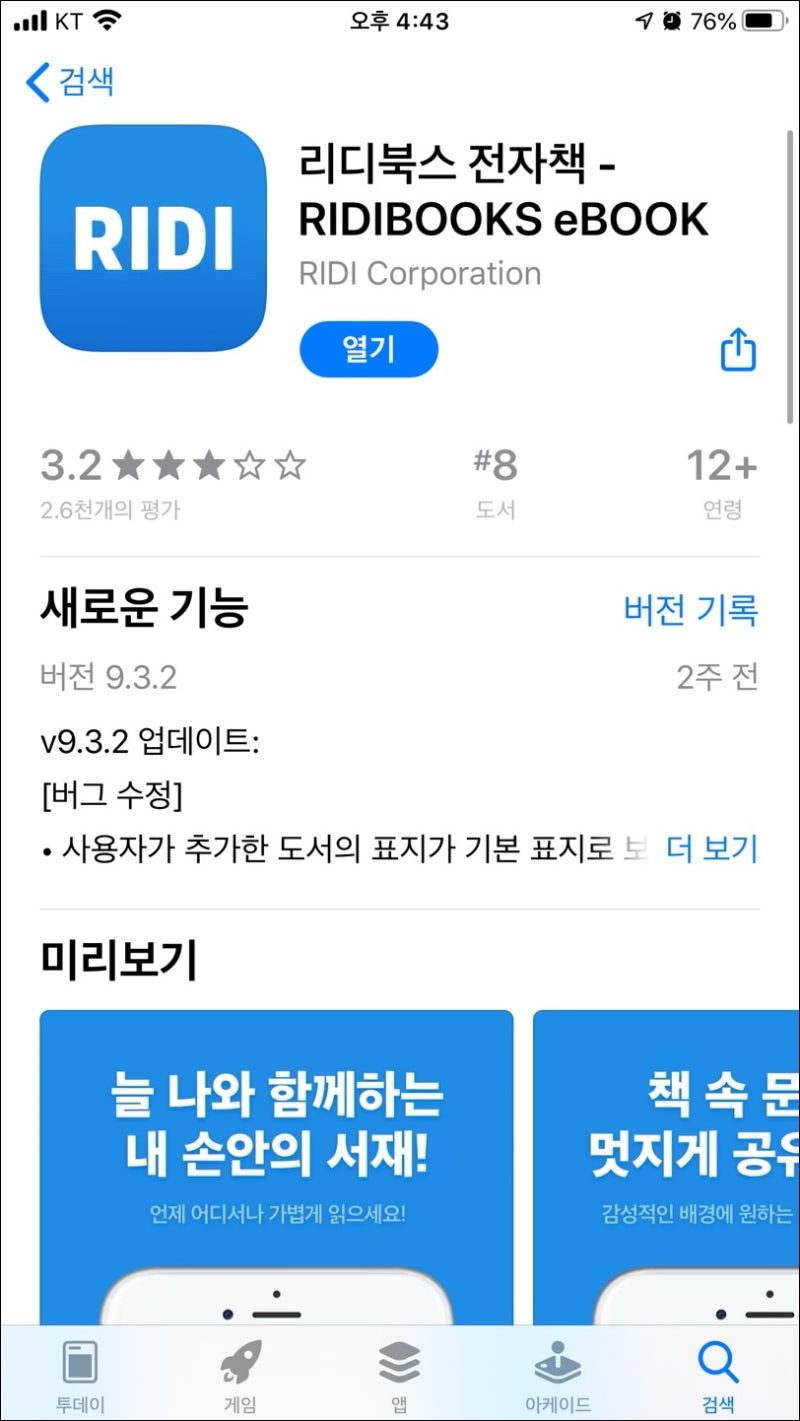
Task: Open the second preview screenshot about sharing
Action: pyautogui.click(x=666, y=1160)
